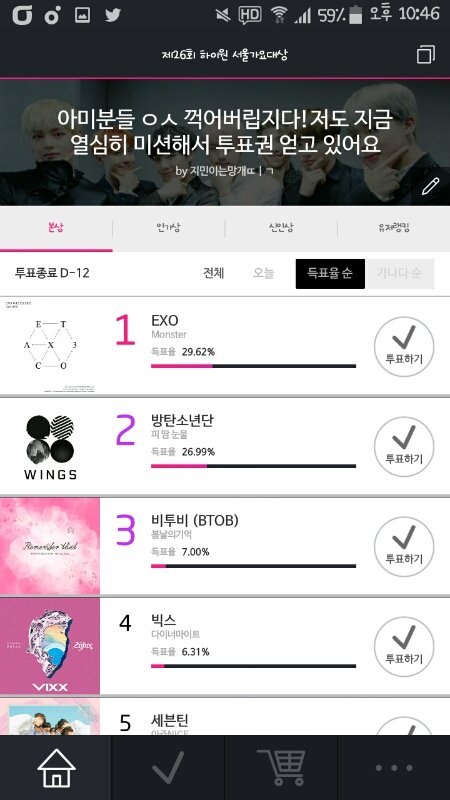The image size is (450, 800).
Task: Select the 오늘 filter
Action: pyautogui.click(x=263, y=273)
